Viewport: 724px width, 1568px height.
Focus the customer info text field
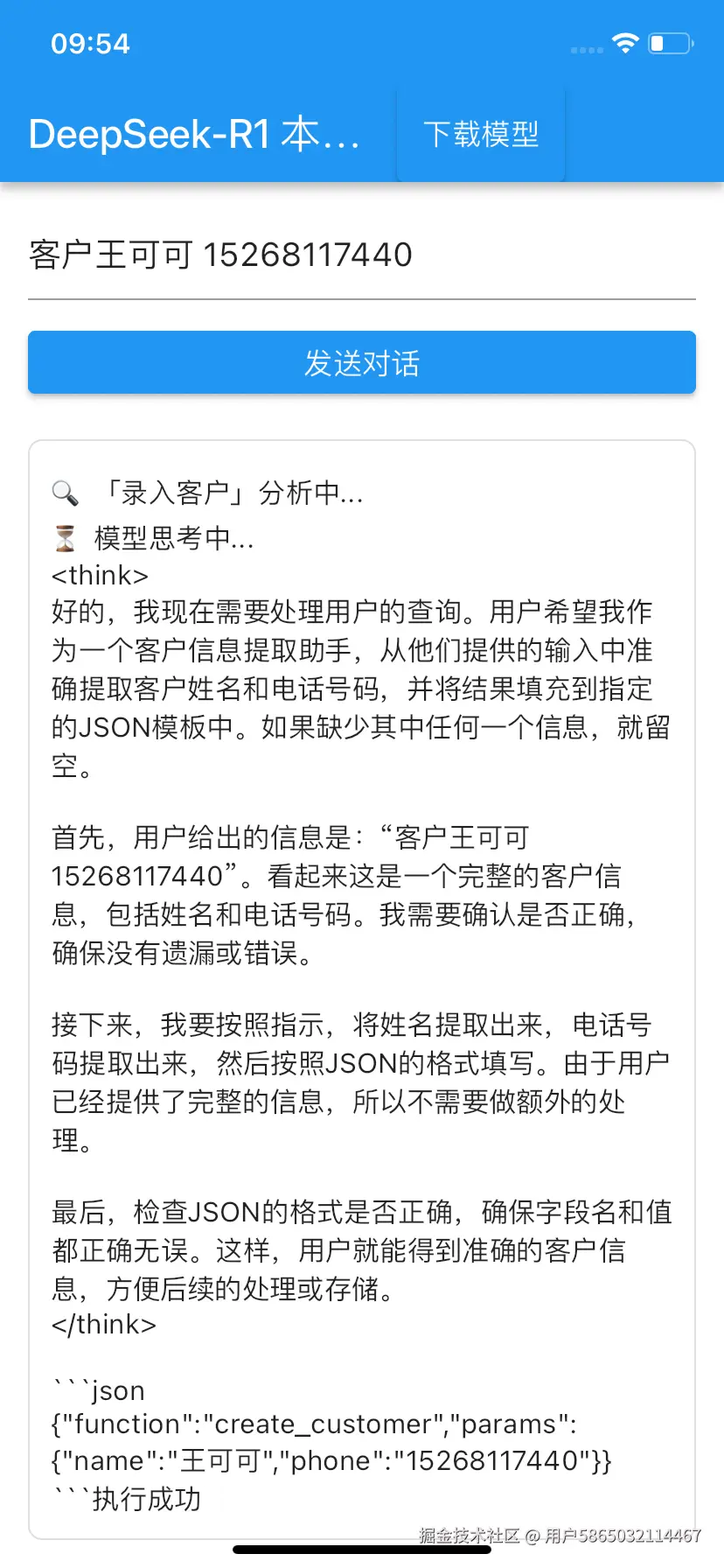362,255
